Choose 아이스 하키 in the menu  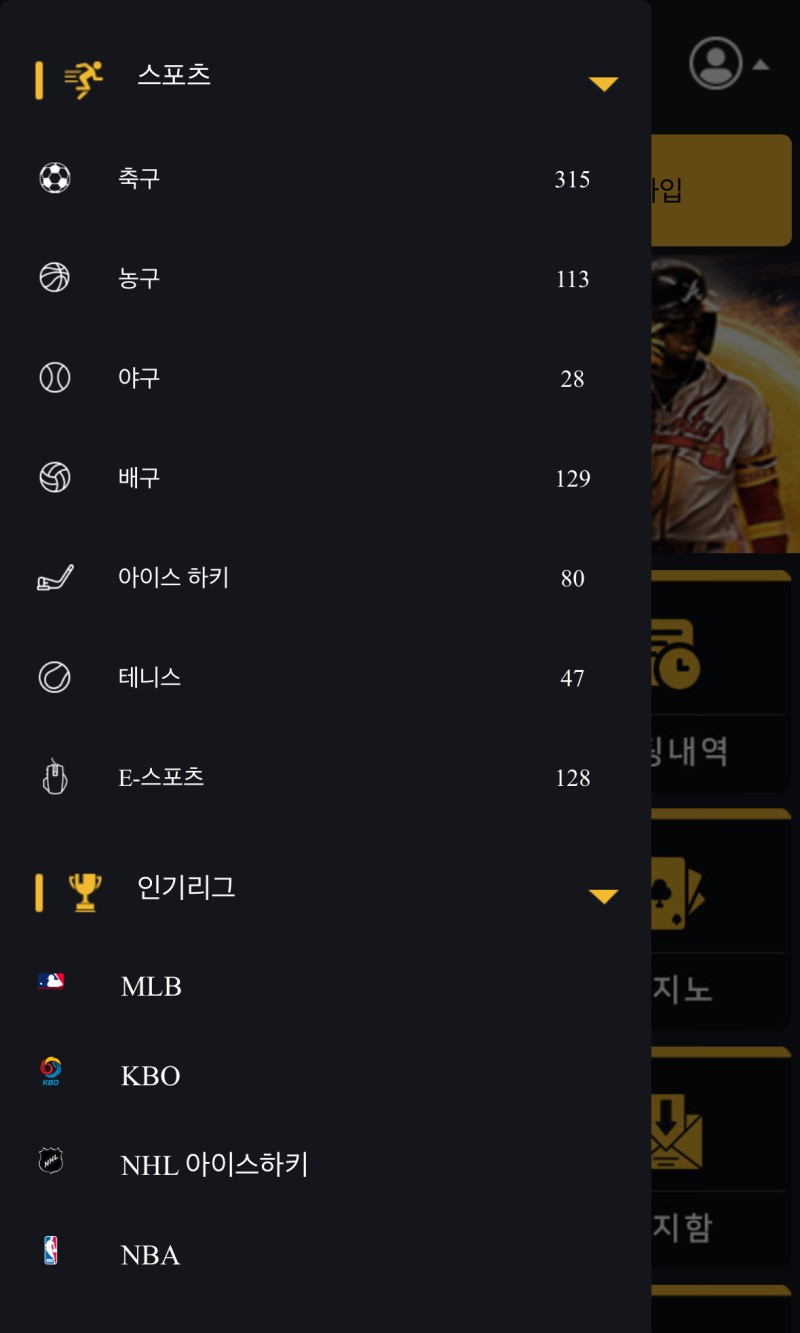[x=173, y=578]
